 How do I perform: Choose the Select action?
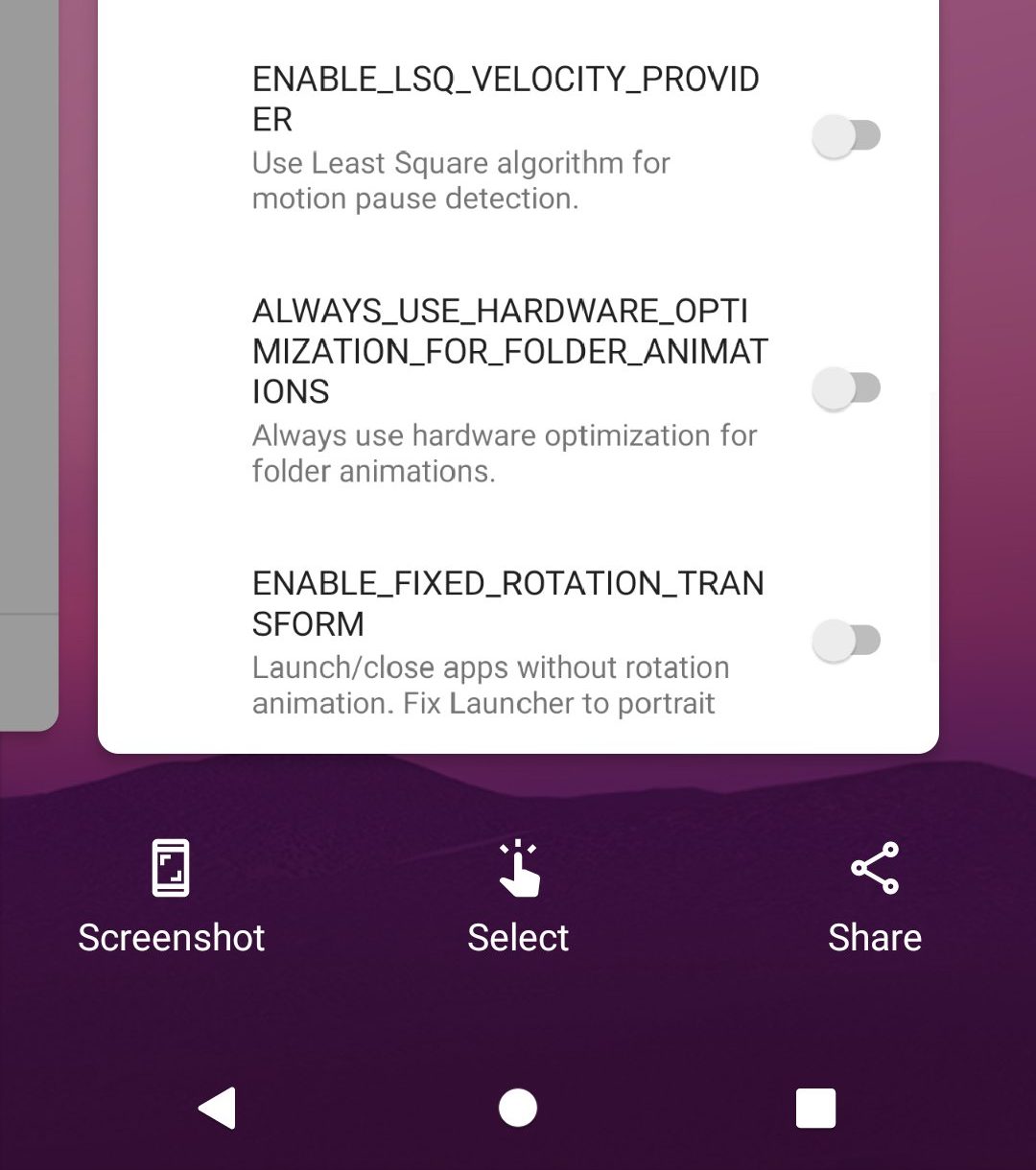pyautogui.click(x=518, y=898)
